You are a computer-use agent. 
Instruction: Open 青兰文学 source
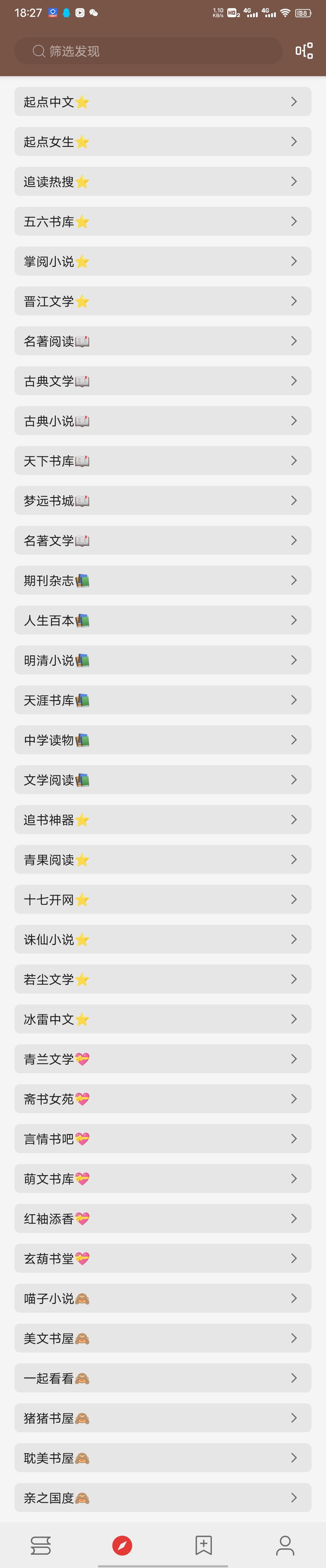coord(163,1059)
